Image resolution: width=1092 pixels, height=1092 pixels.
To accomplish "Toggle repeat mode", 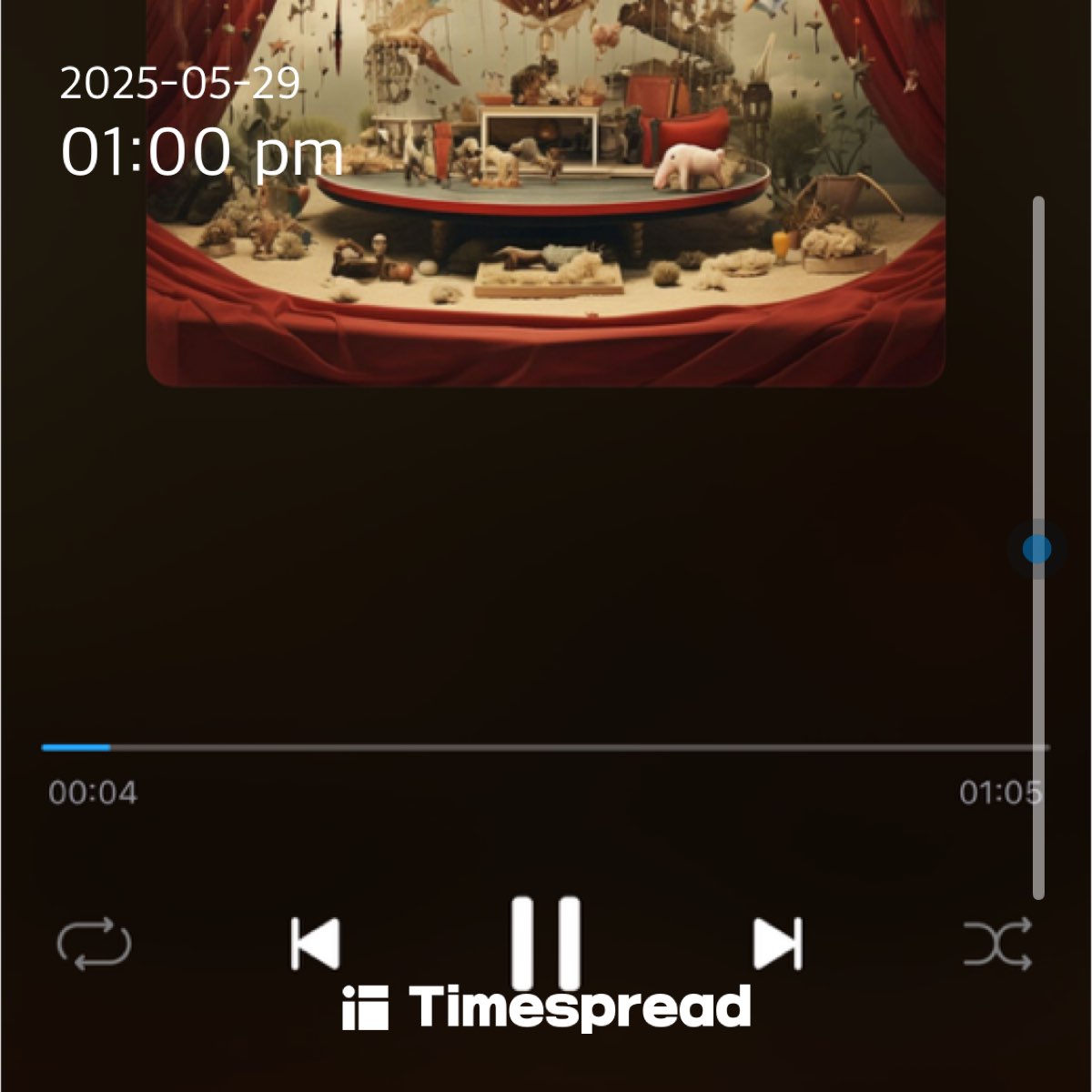I will (94, 944).
